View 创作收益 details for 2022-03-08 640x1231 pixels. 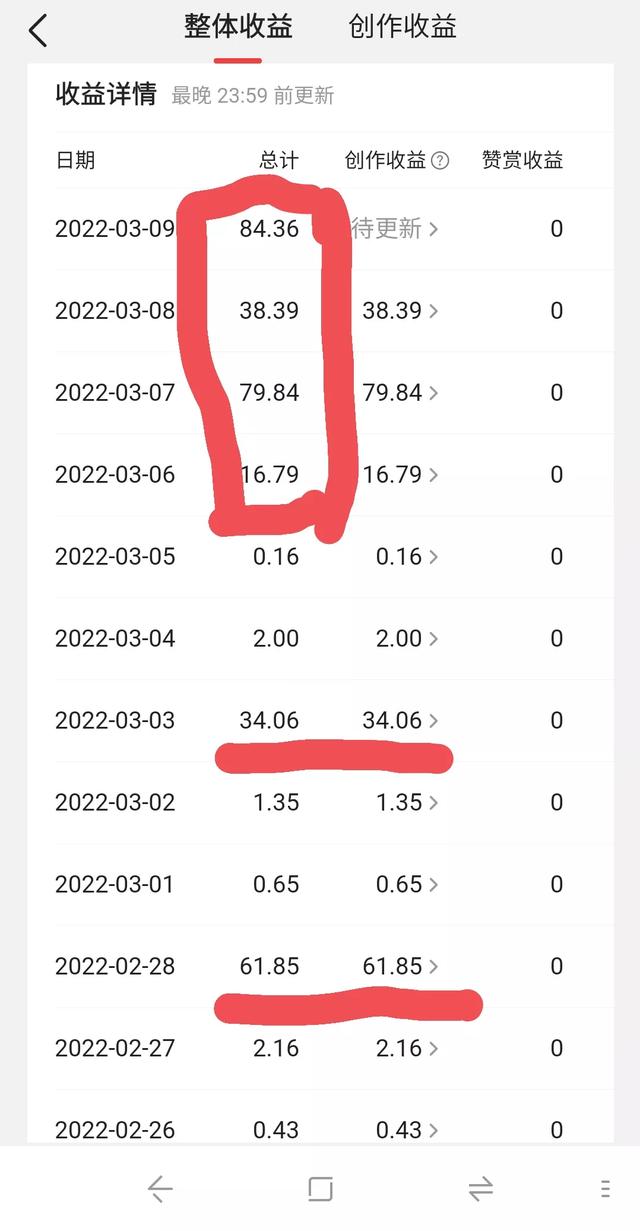coord(400,311)
